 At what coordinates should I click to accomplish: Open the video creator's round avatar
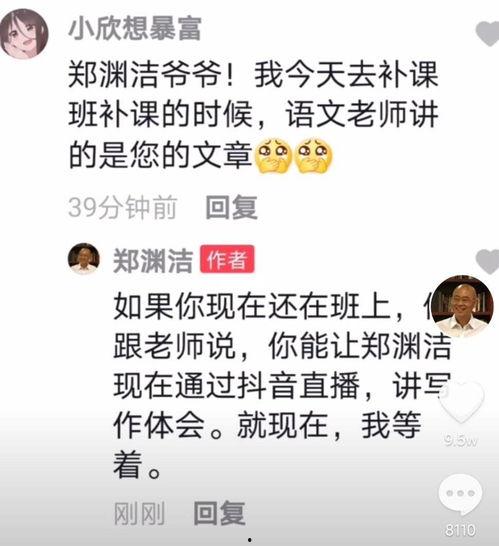(x=462, y=306)
